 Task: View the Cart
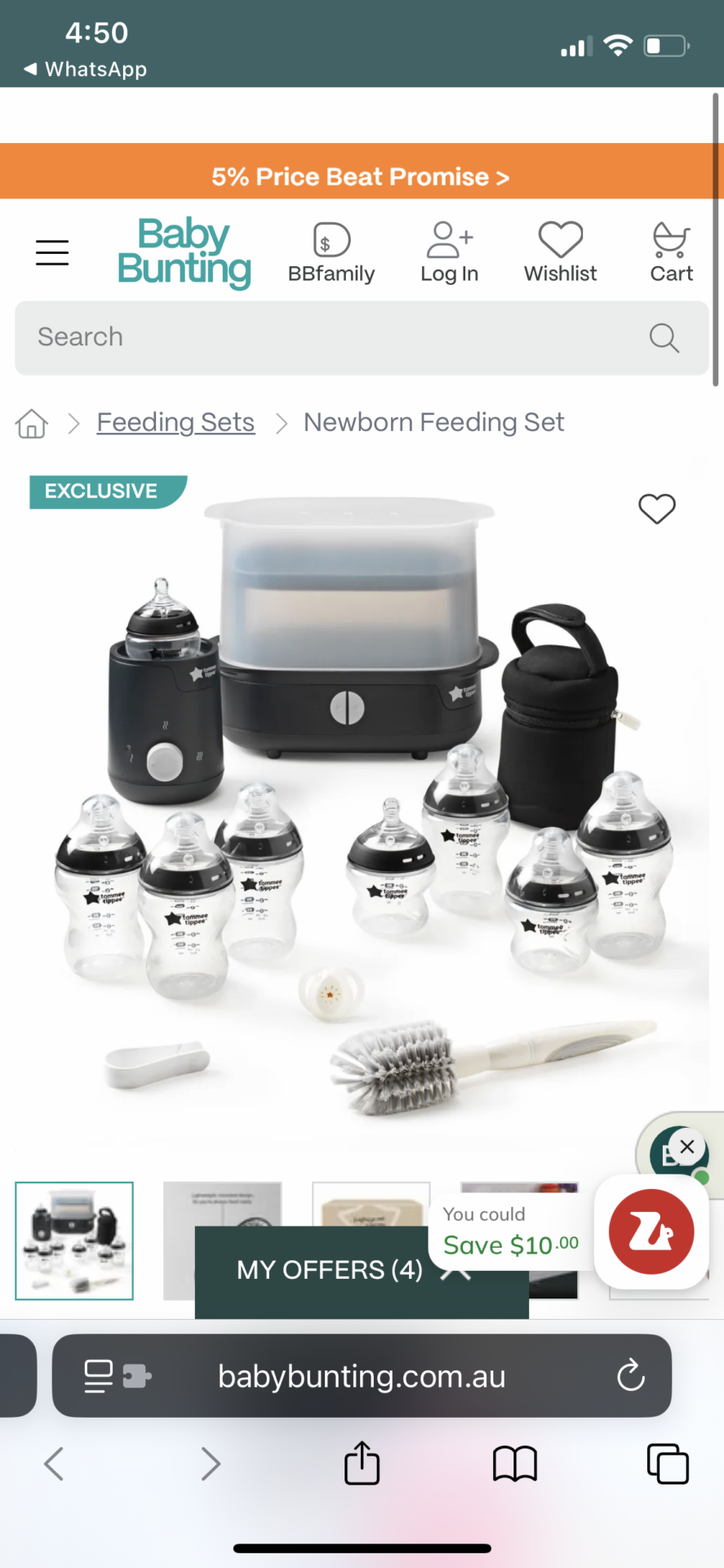coord(671,252)
